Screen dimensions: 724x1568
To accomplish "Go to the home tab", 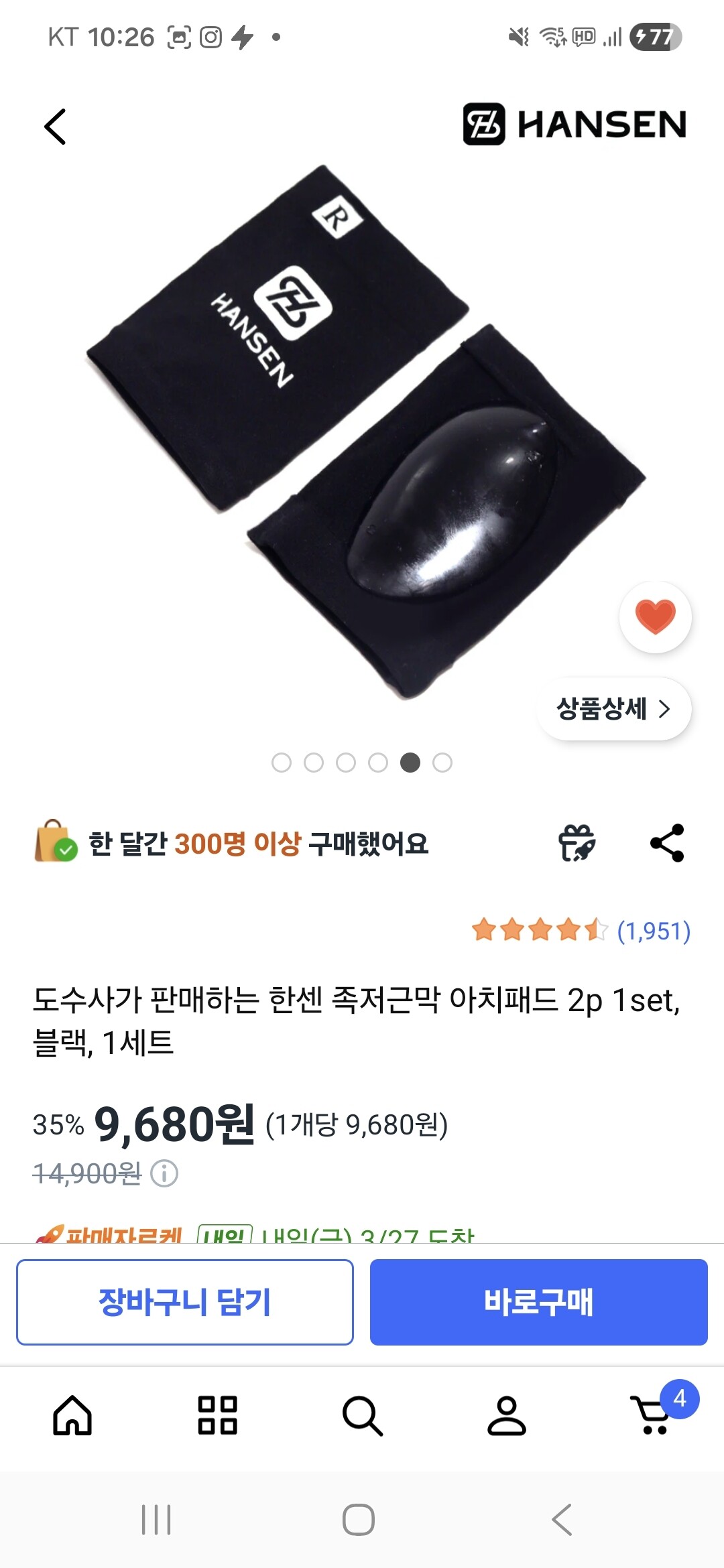I will click(x=72, y=1415).
